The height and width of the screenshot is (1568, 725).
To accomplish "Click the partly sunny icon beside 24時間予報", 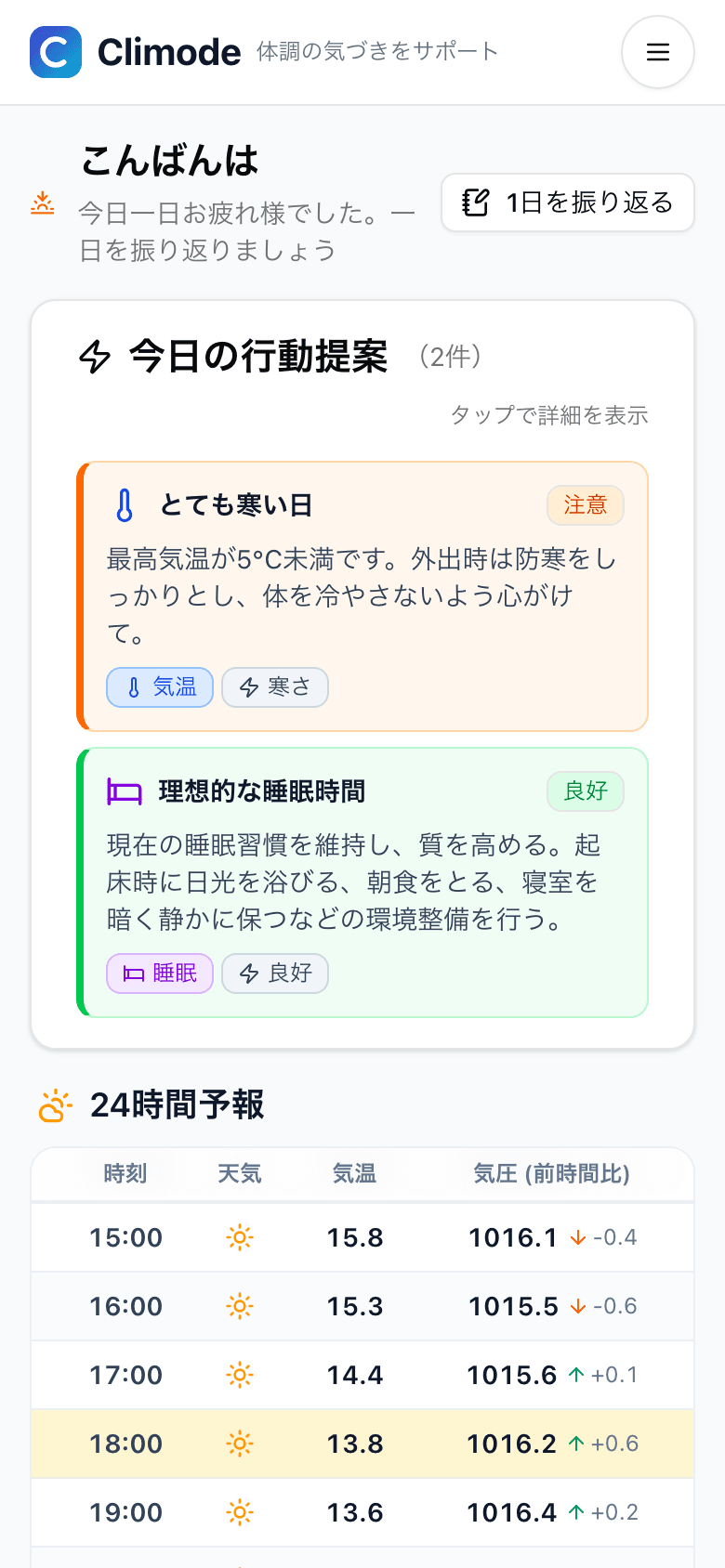I will [54, 1107].
